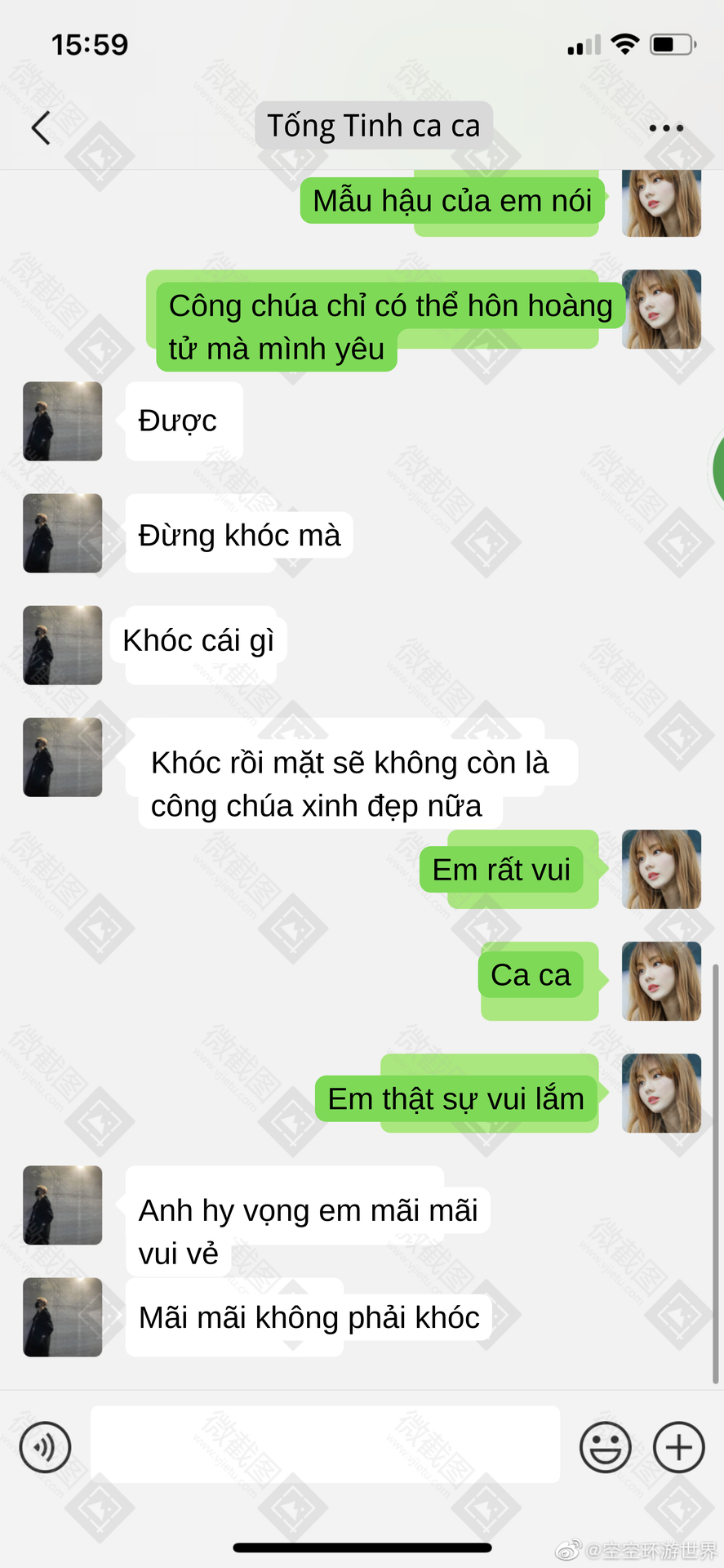724x1568 pixels.
Task: Open the three-dot chat options menu
Action: tap(666, 128)
